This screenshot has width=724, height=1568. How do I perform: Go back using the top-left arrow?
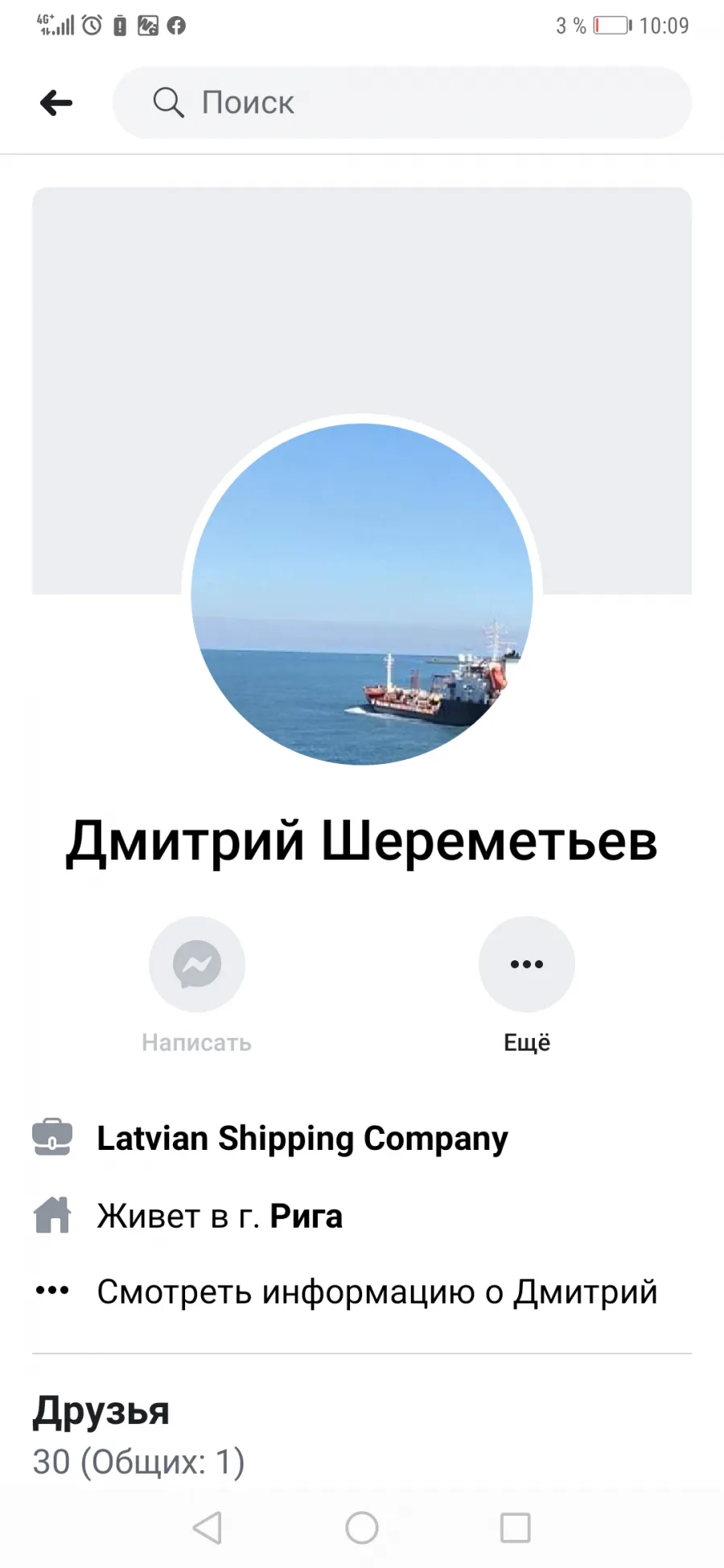56,103
